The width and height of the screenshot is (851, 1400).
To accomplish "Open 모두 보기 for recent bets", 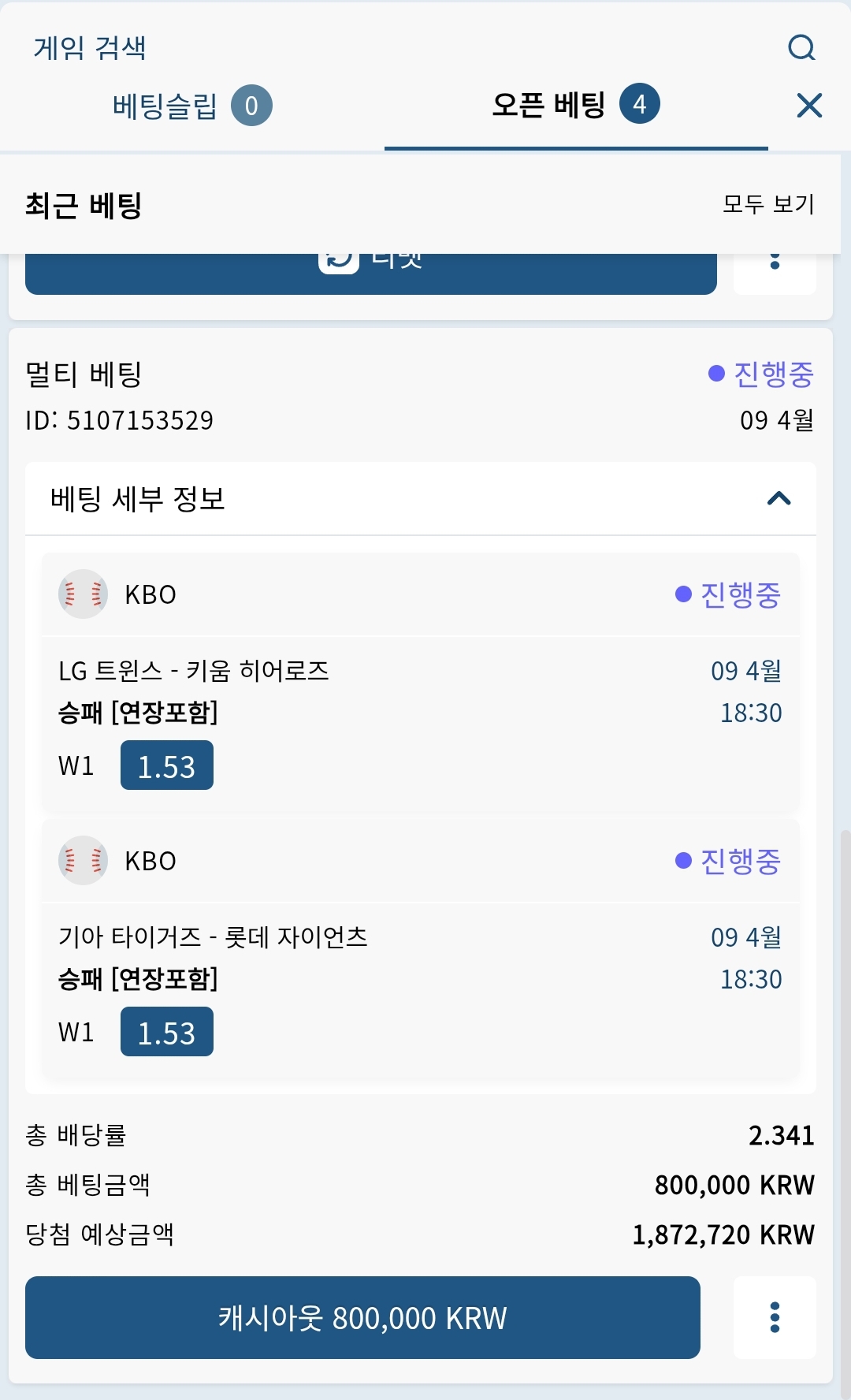I will pos(769,204).
